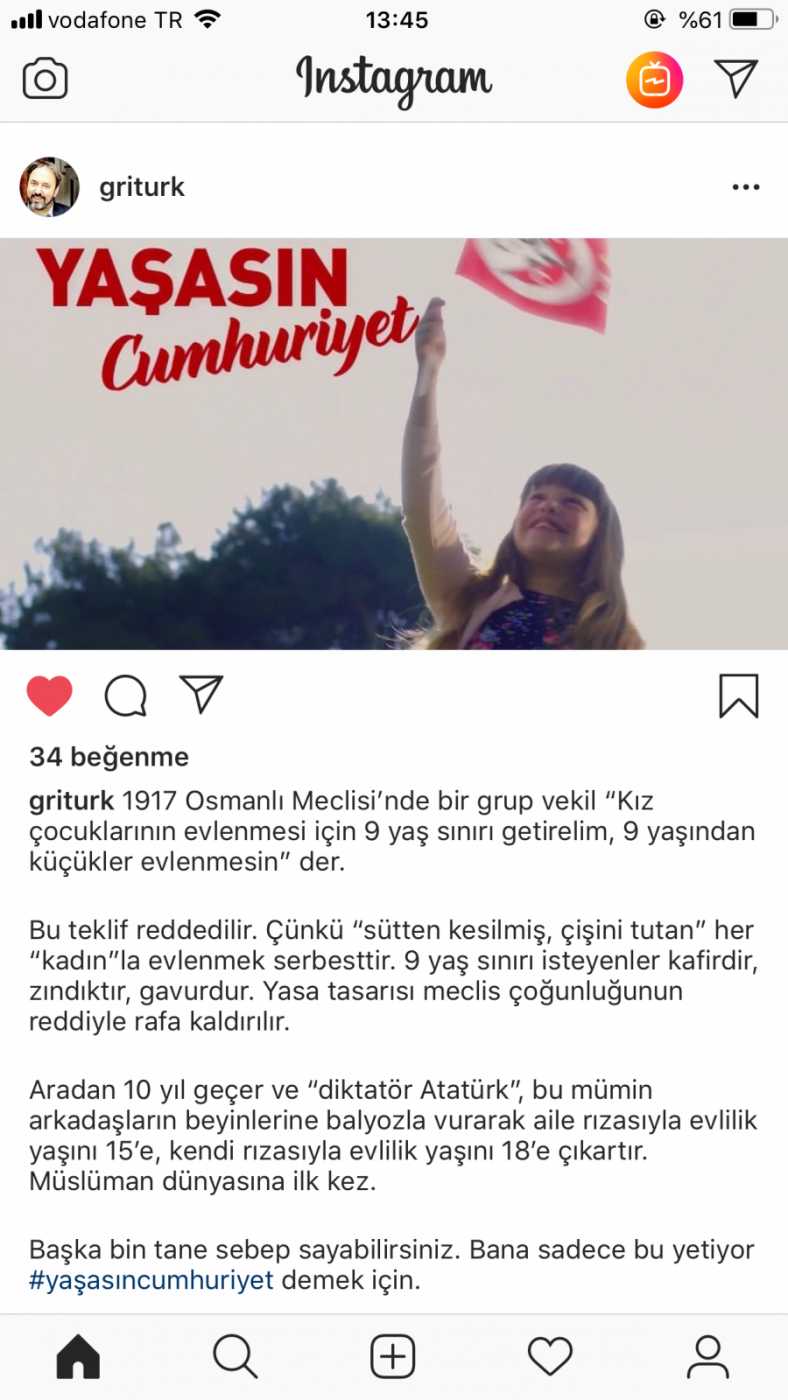The height and width of the screenshot is (1400, 788).
Task: Open the post overflow menu
Action: (x=745, y=187)
